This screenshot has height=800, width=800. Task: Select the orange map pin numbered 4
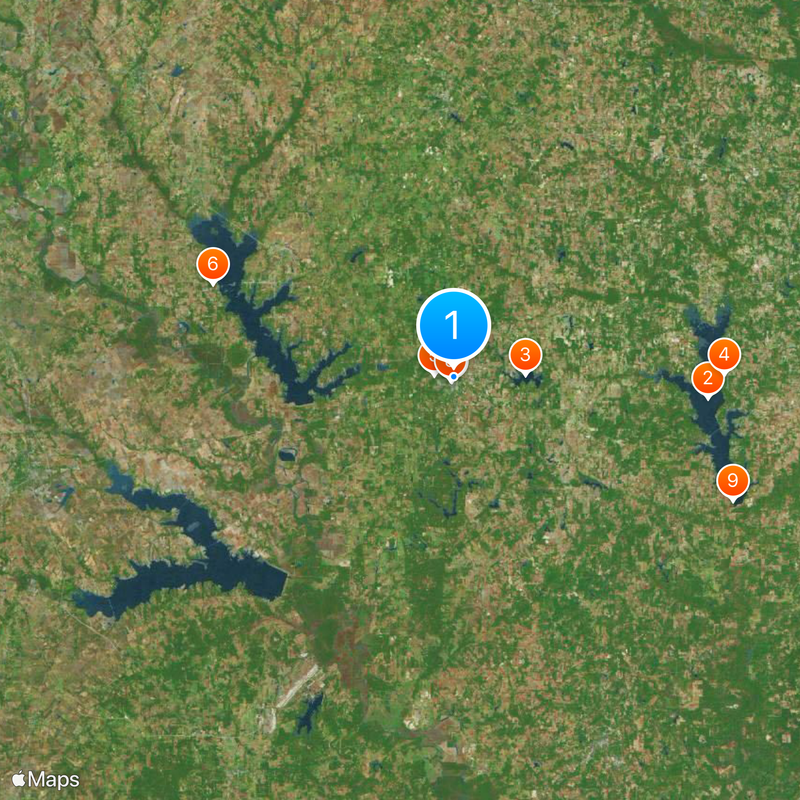pos(725,353)
